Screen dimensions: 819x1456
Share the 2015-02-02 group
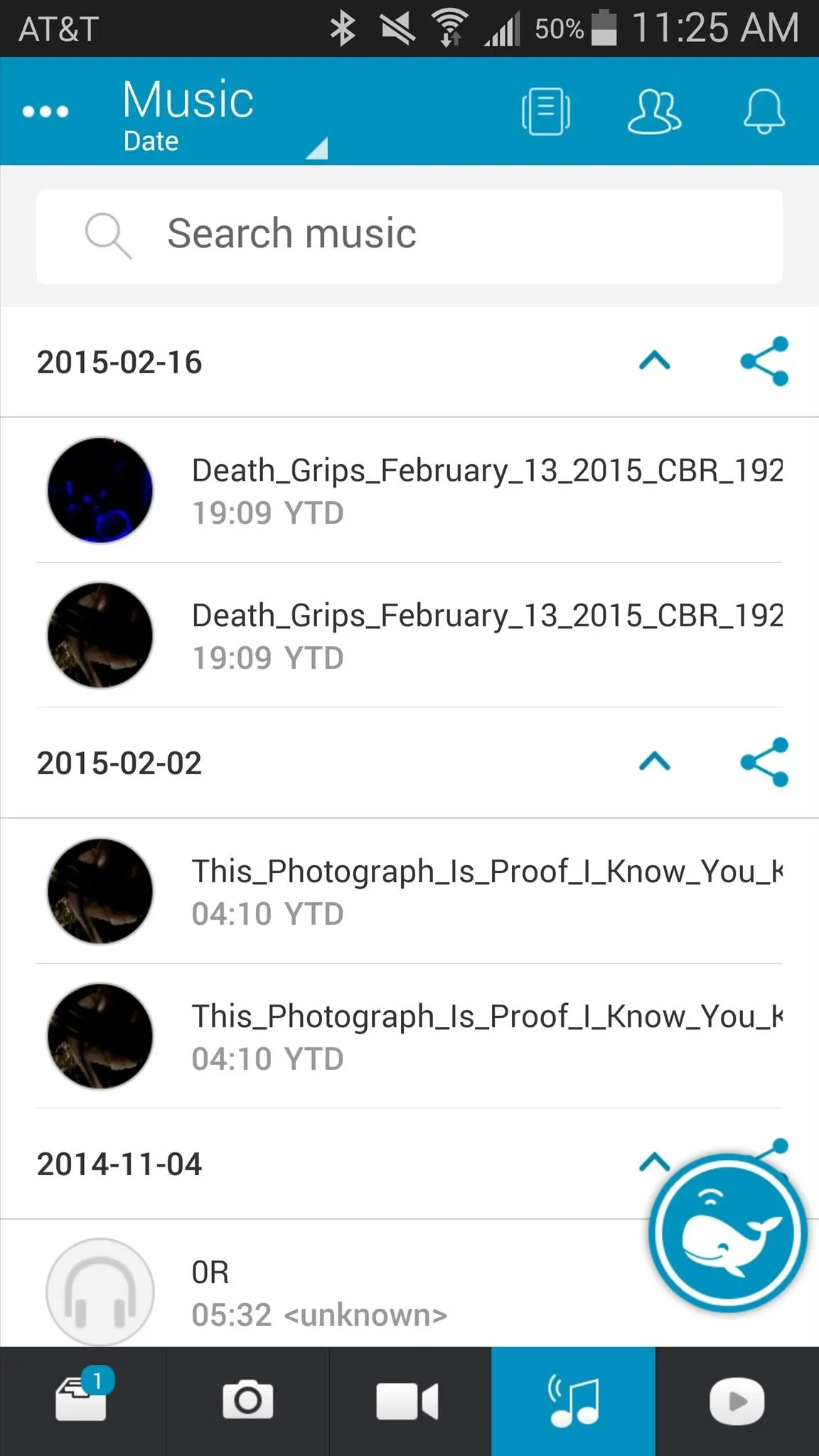point(764,762)
